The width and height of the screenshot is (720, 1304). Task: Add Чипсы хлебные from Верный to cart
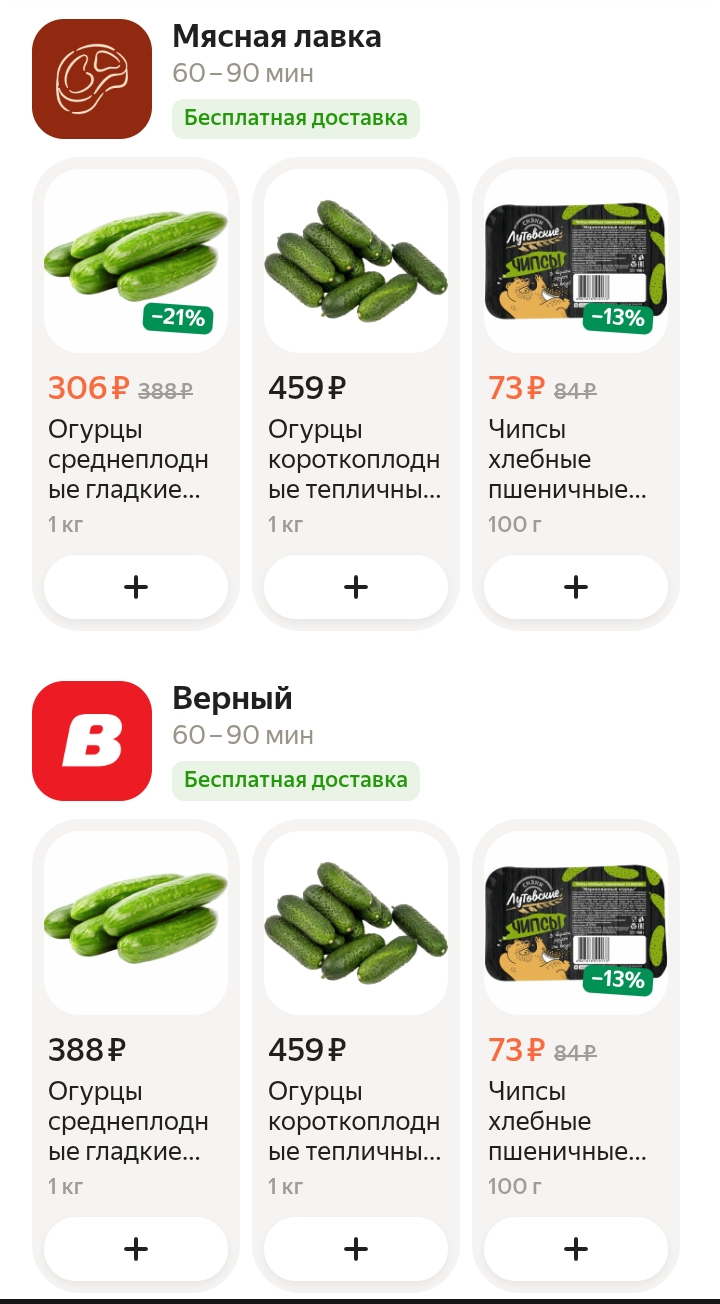pyautogui.click(x=576, y=1249)
